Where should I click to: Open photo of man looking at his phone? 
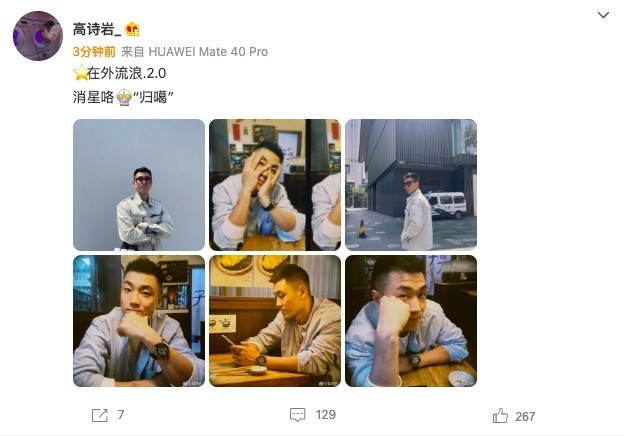(274, 320)
